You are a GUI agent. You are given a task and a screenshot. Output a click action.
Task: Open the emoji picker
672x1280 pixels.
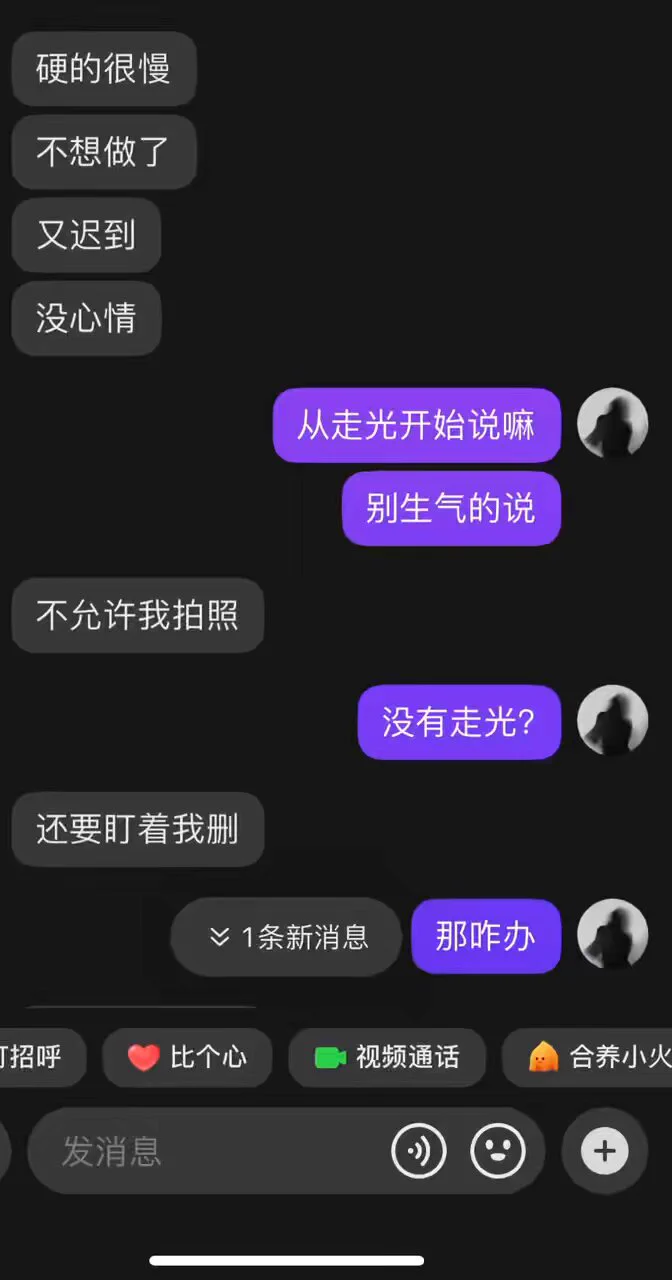[x=498, y=1151]
